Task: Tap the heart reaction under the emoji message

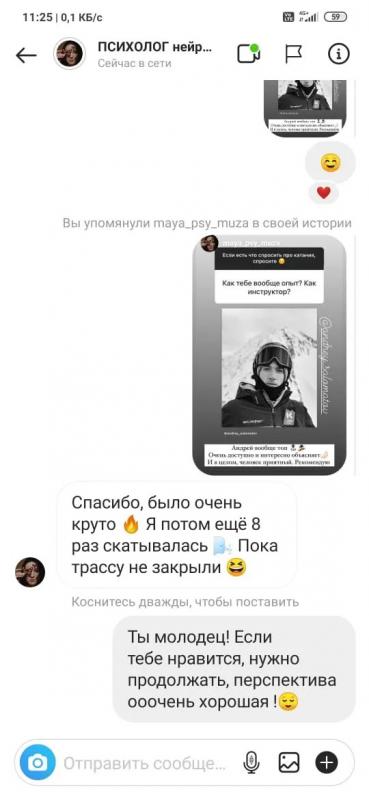Action: 324,192
